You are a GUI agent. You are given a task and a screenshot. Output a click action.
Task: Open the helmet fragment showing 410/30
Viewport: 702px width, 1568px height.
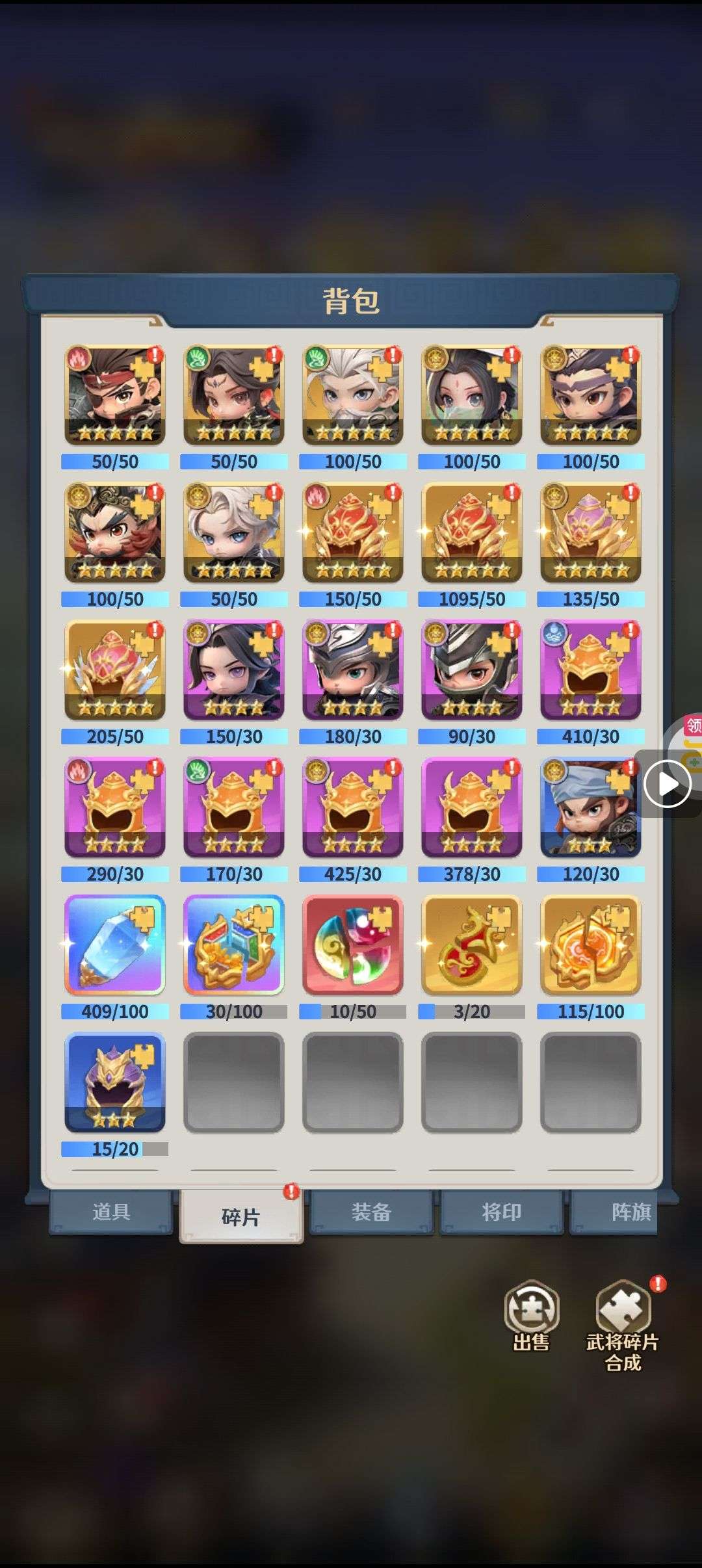pyautogui.click(x=591, y=670)
